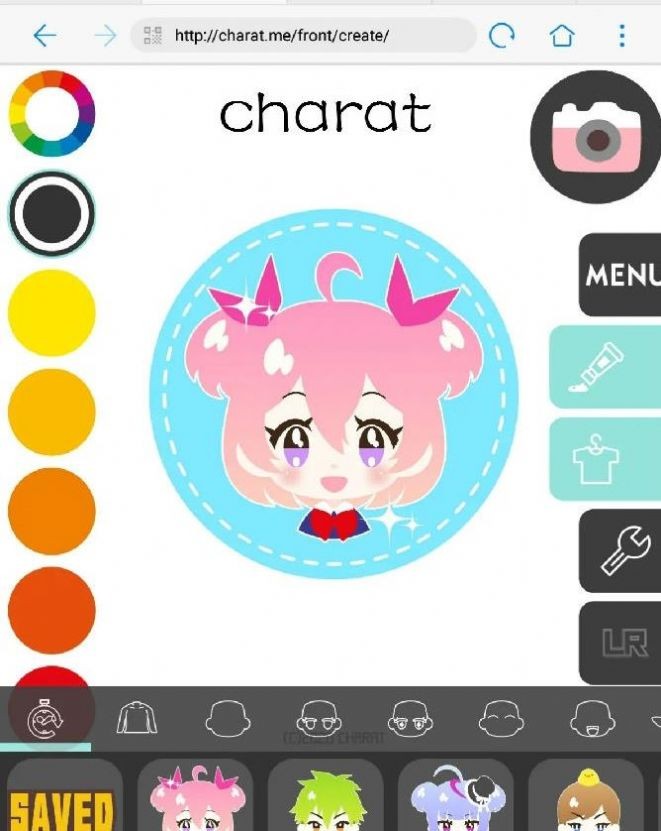The width and height of the screenshot is (661, 831).
Task: Open the rainbow color wheel picker
Action: 51,113
